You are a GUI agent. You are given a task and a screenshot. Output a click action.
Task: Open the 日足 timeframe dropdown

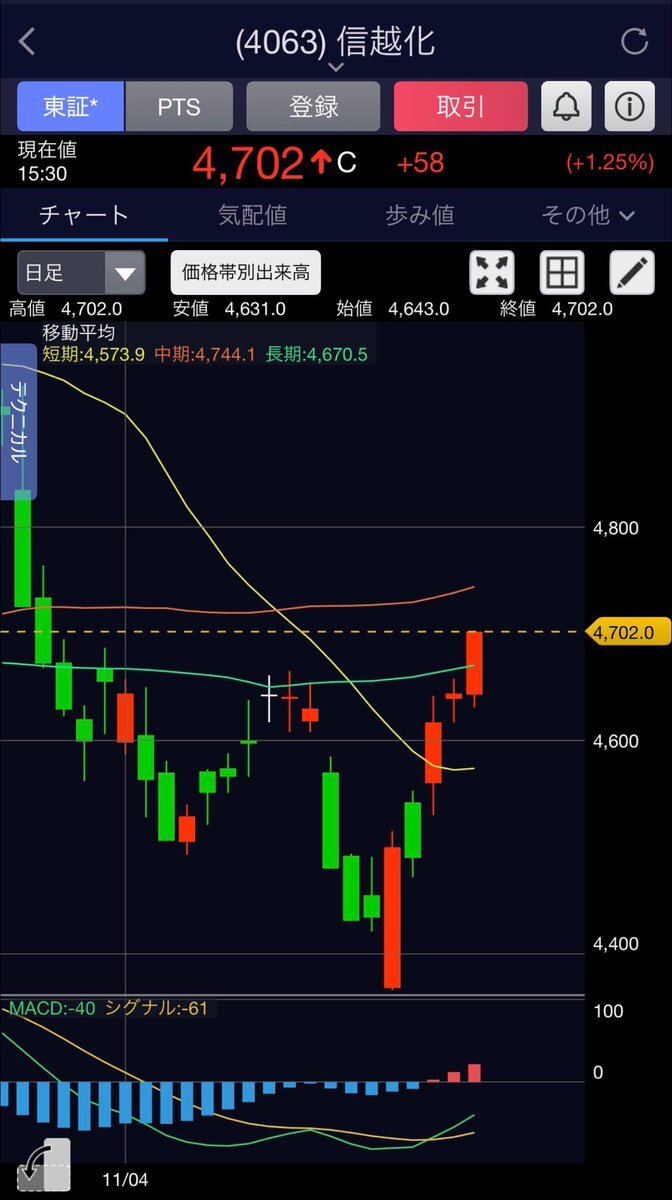tap(81, 272)
